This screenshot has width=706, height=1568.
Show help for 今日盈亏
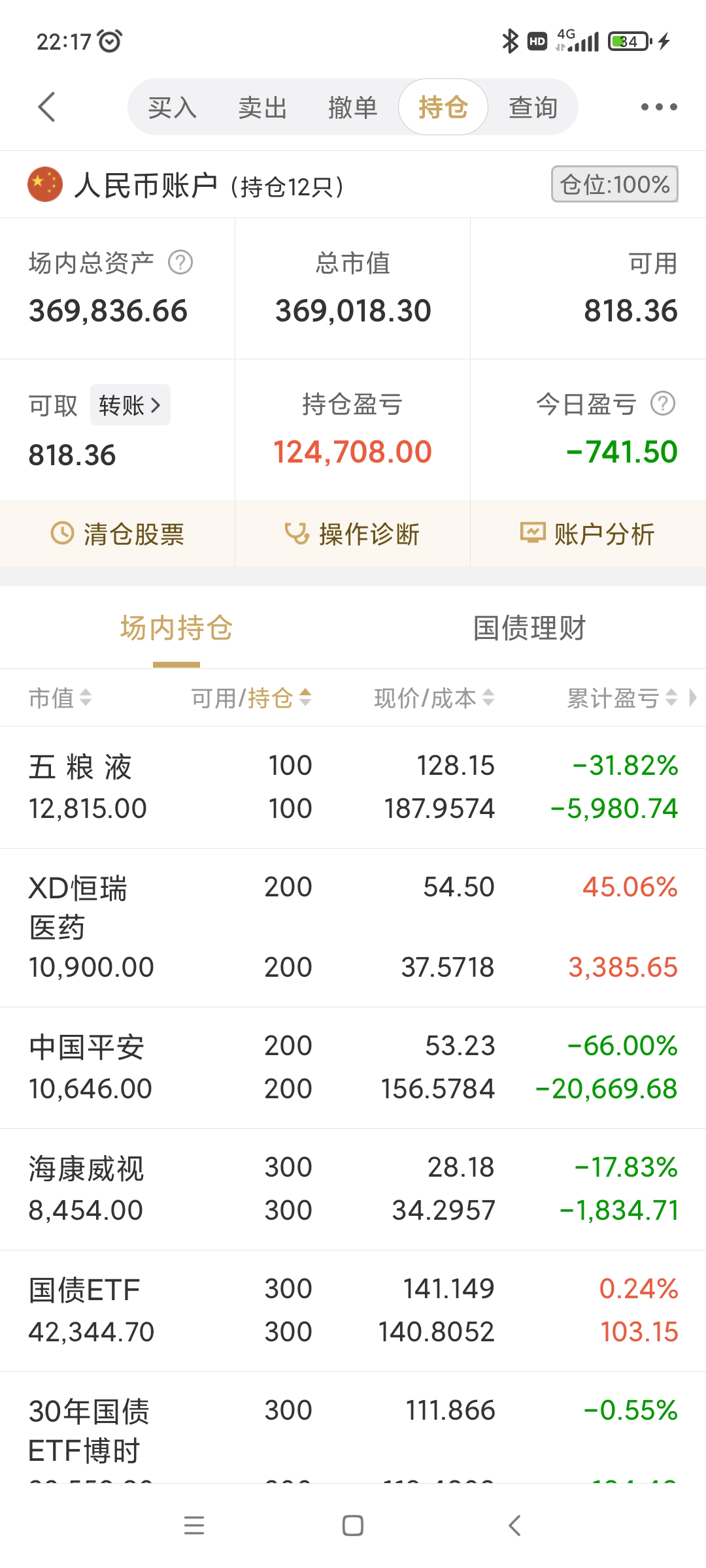[663, 404]
